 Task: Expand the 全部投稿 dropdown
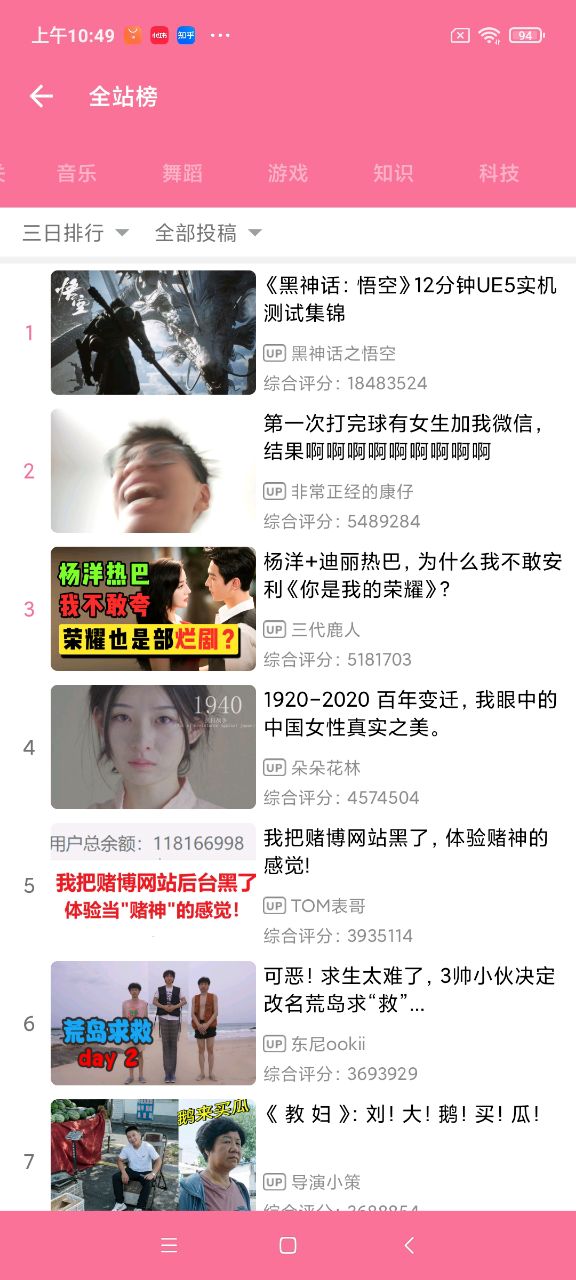pyautogui.click(x=208, y=233)
